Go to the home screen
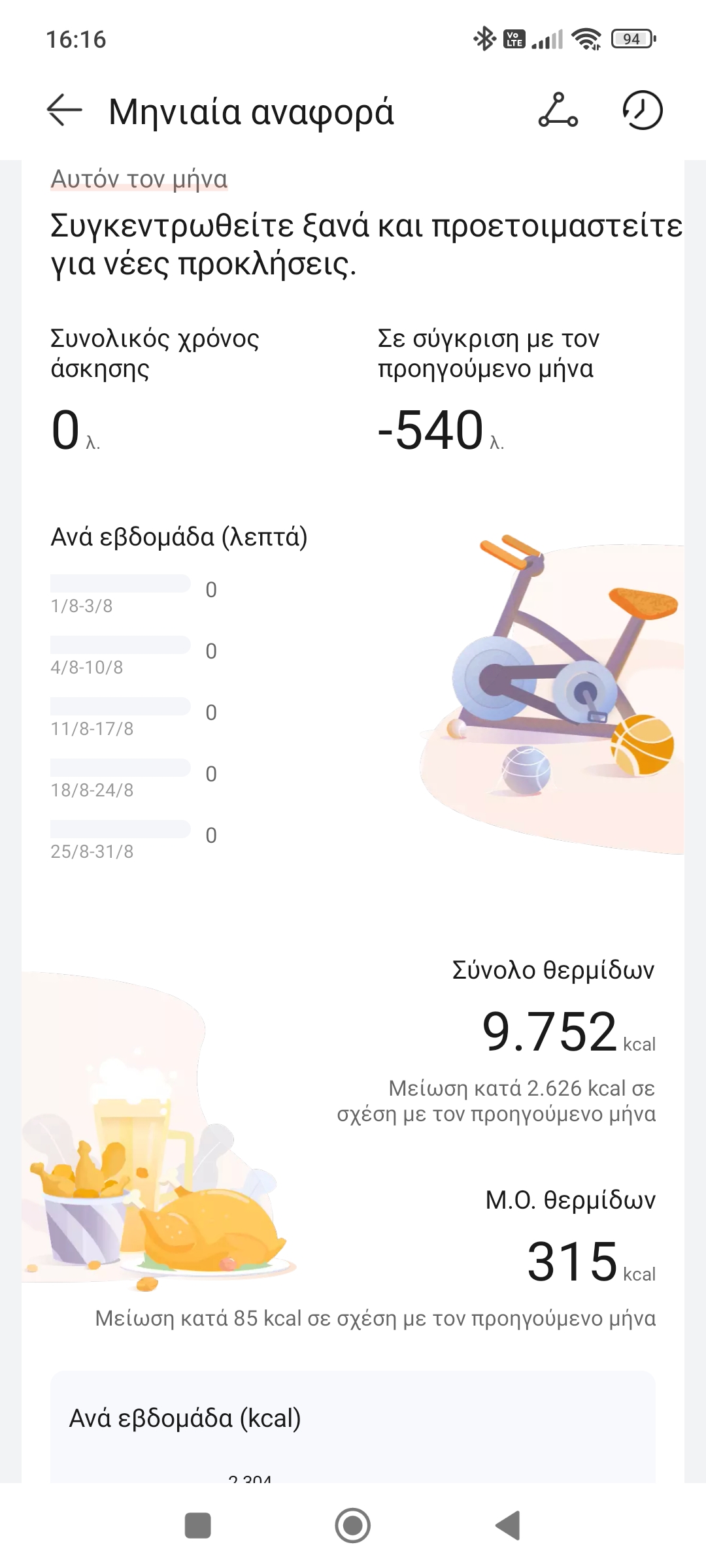 coord(353,1526)
